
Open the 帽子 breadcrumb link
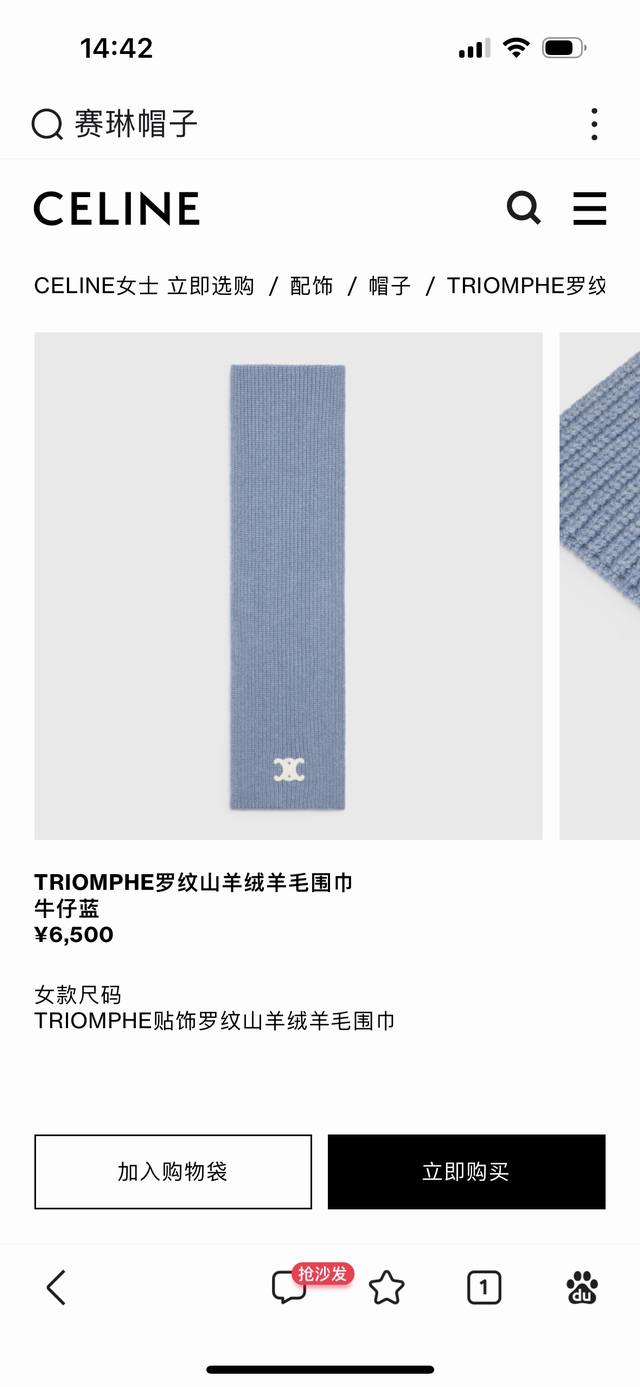(x=389, y=286)
